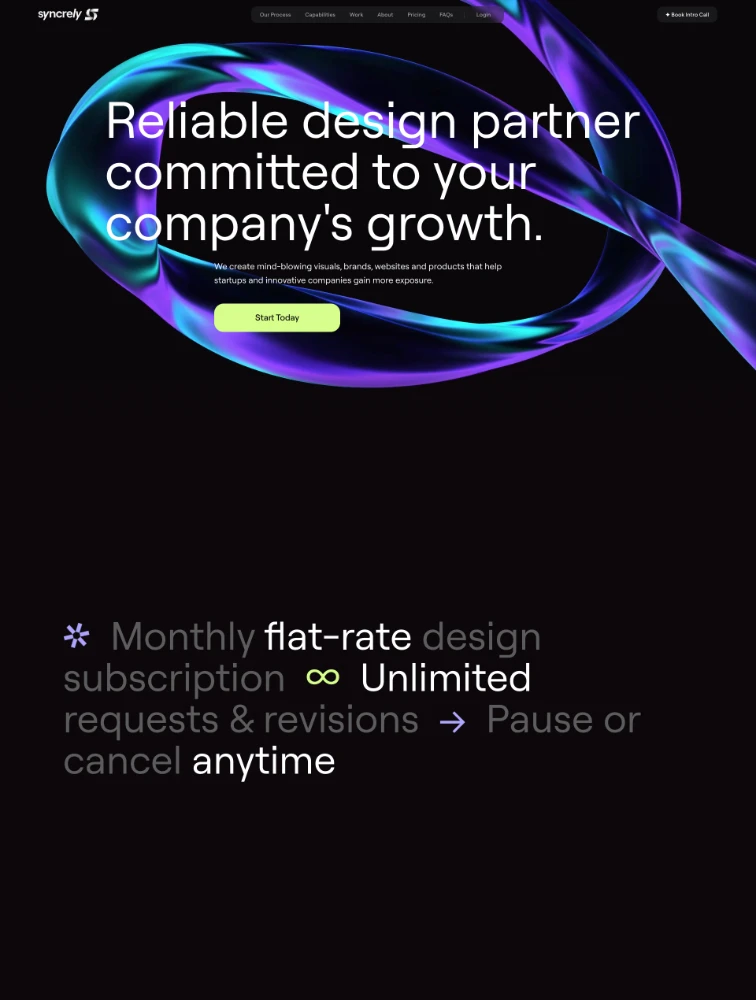Open the Work link in the top menu
This screenshot has width=756, height=1000.
click(x=356, y=15)
